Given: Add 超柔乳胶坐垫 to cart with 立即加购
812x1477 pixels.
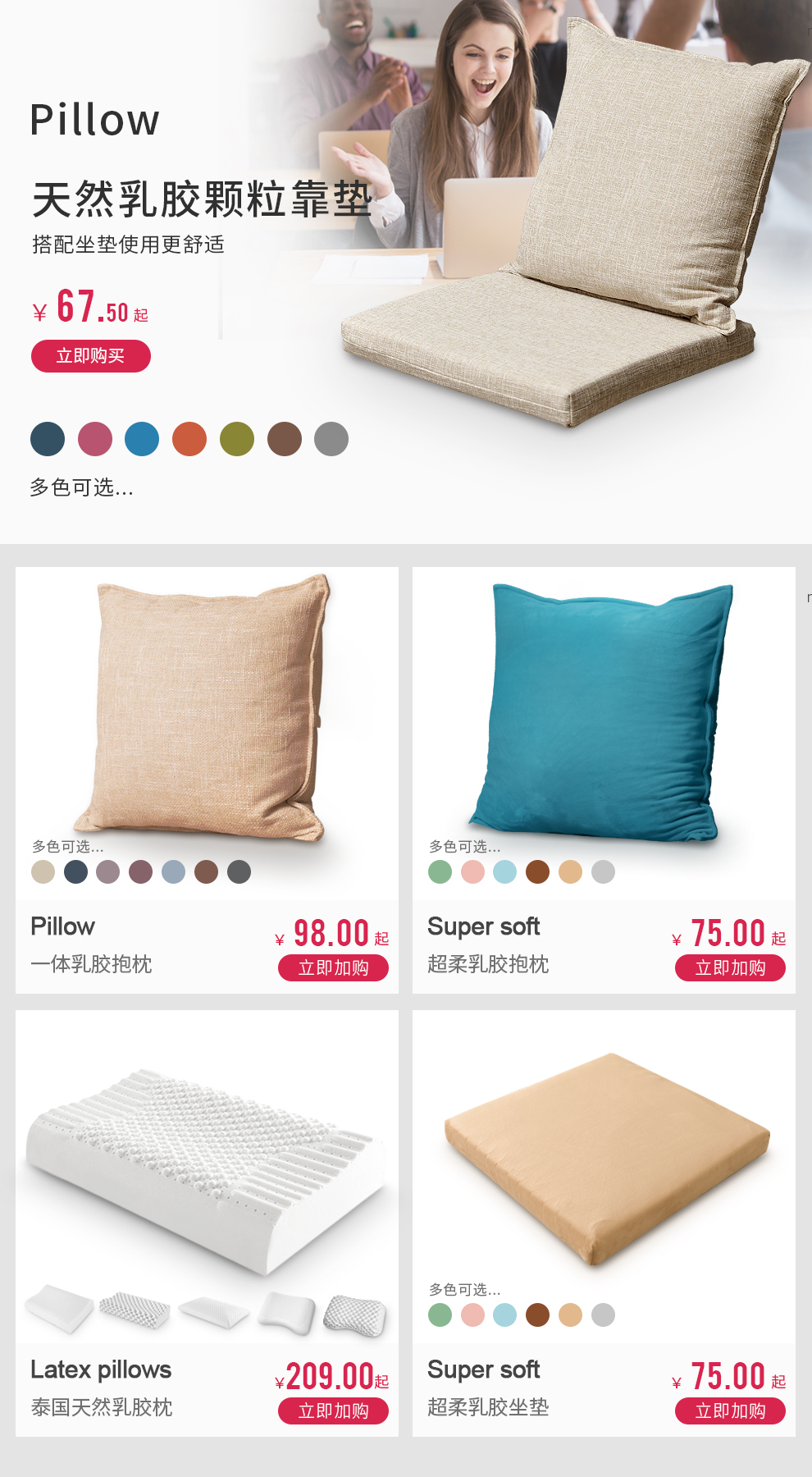Looking at the screenshot, I should tap(730, 1411).
